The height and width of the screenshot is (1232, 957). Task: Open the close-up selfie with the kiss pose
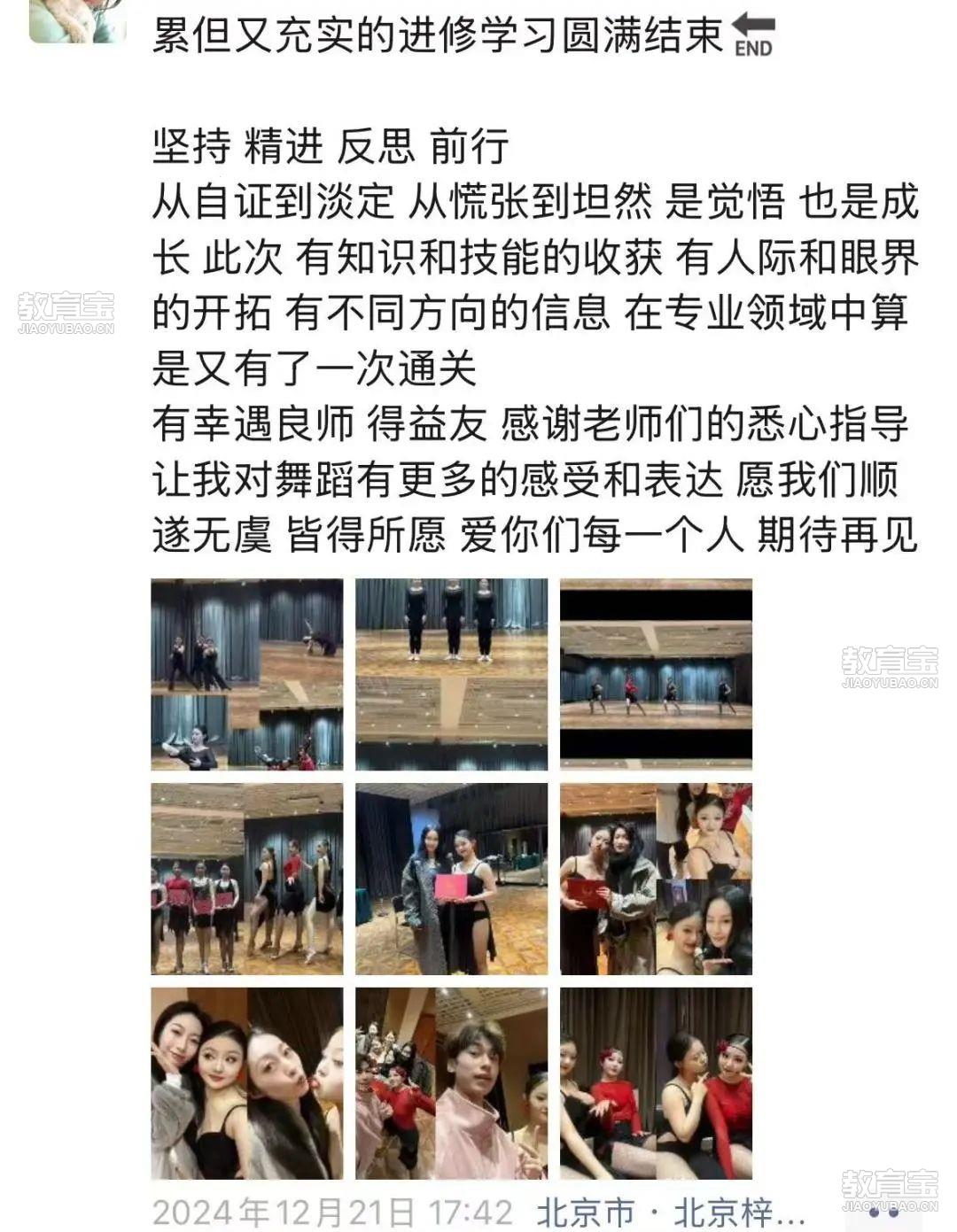(x=247, y=1083)
